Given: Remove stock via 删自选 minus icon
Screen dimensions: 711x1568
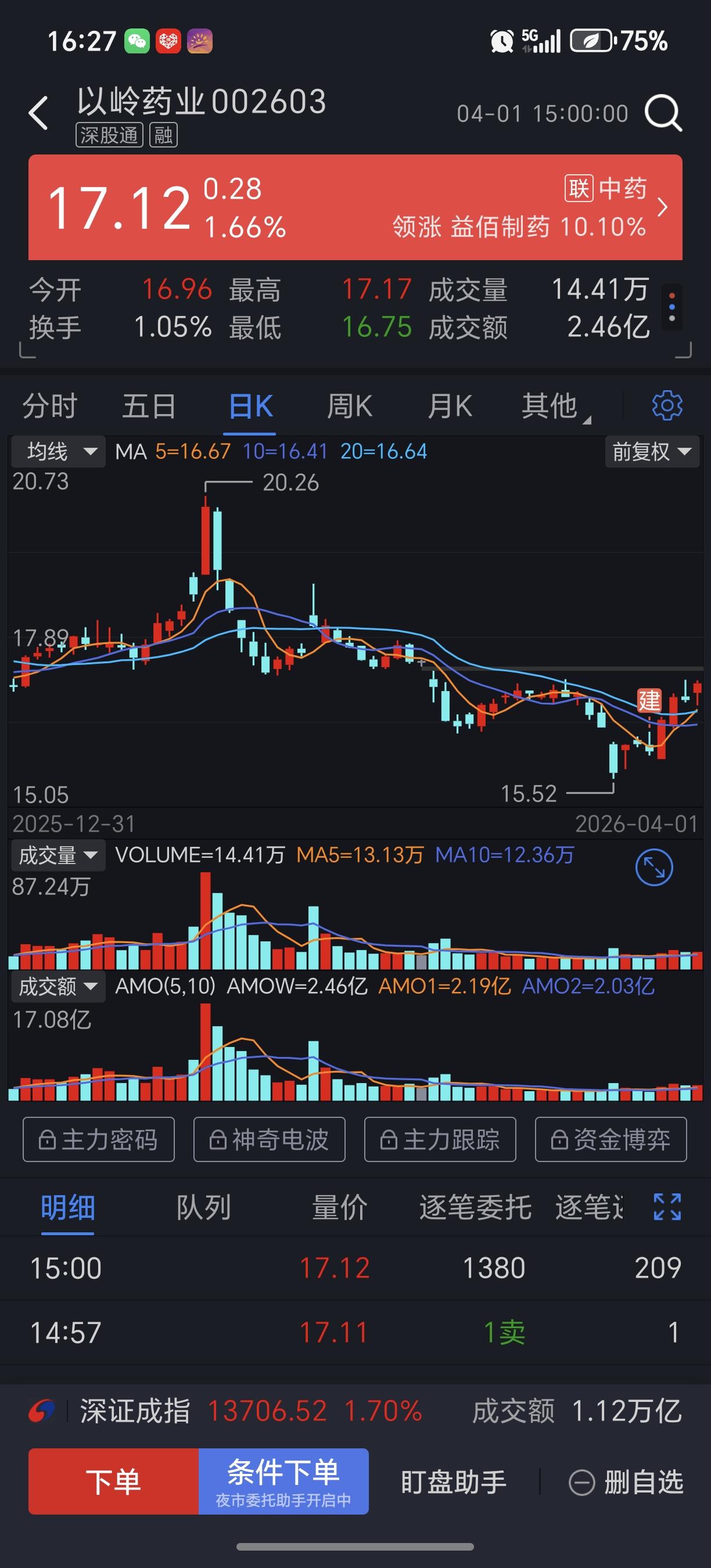Looking at the screenshot, I should (583, 1481).
